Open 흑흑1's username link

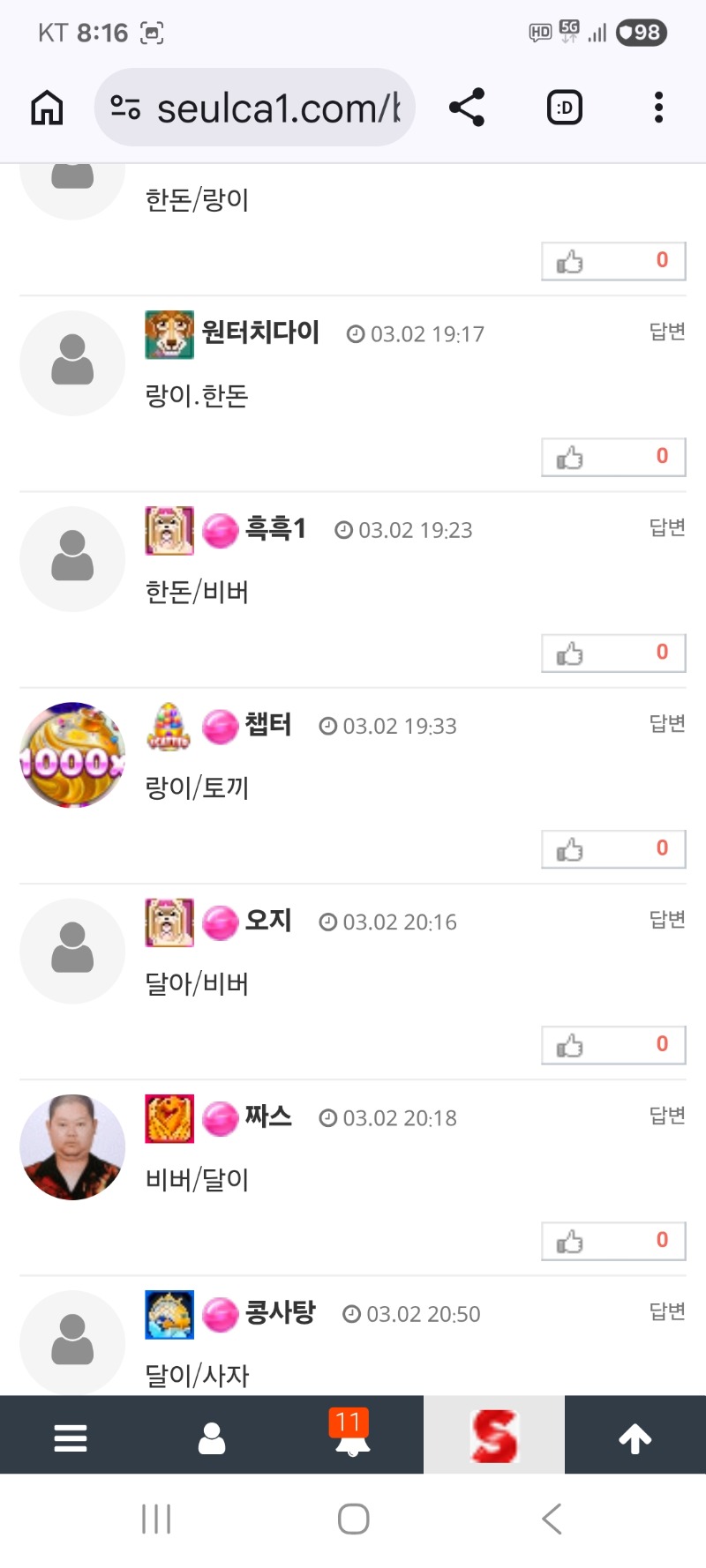coord(275,529)
